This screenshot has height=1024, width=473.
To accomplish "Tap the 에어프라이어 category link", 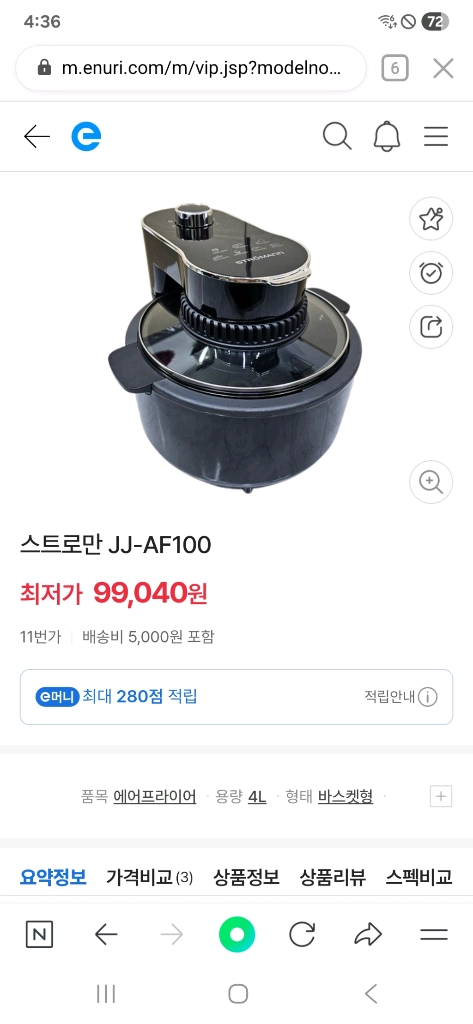I will (155, 797).
